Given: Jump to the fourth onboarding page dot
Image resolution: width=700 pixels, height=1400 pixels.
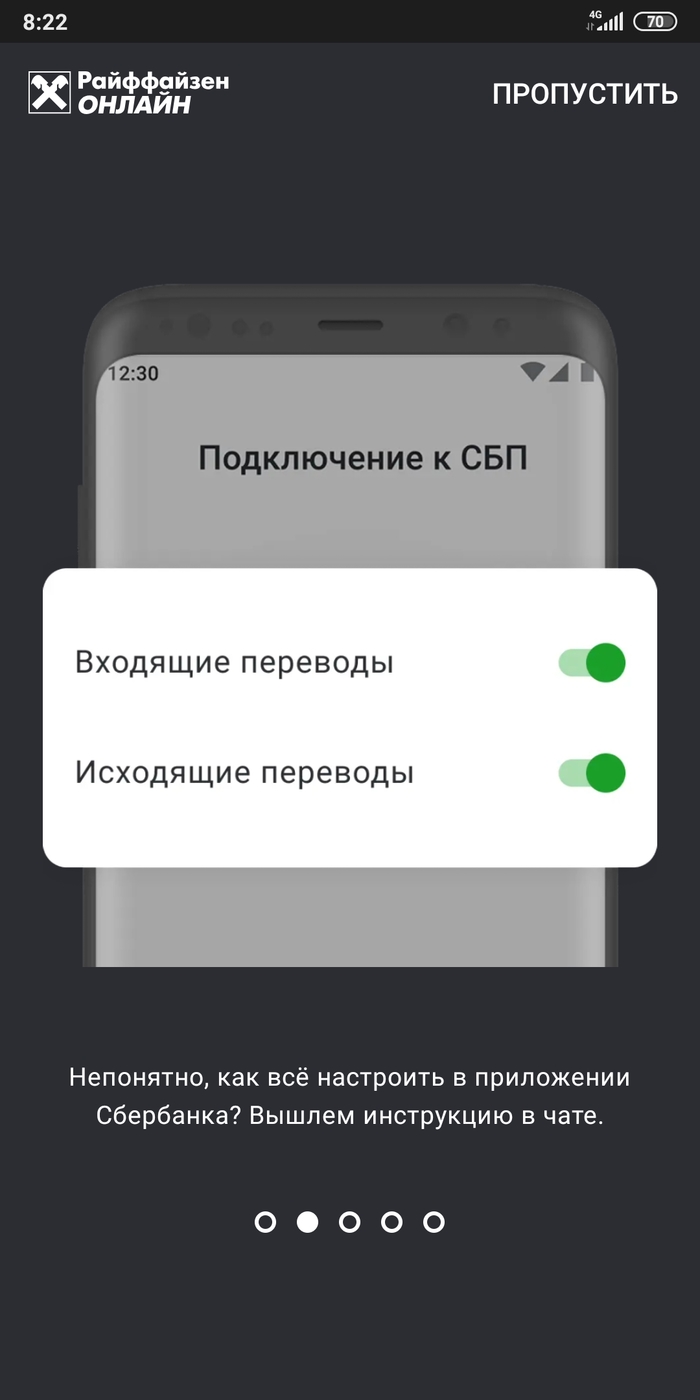Looking at the screenshot, I should (391, 1222).
